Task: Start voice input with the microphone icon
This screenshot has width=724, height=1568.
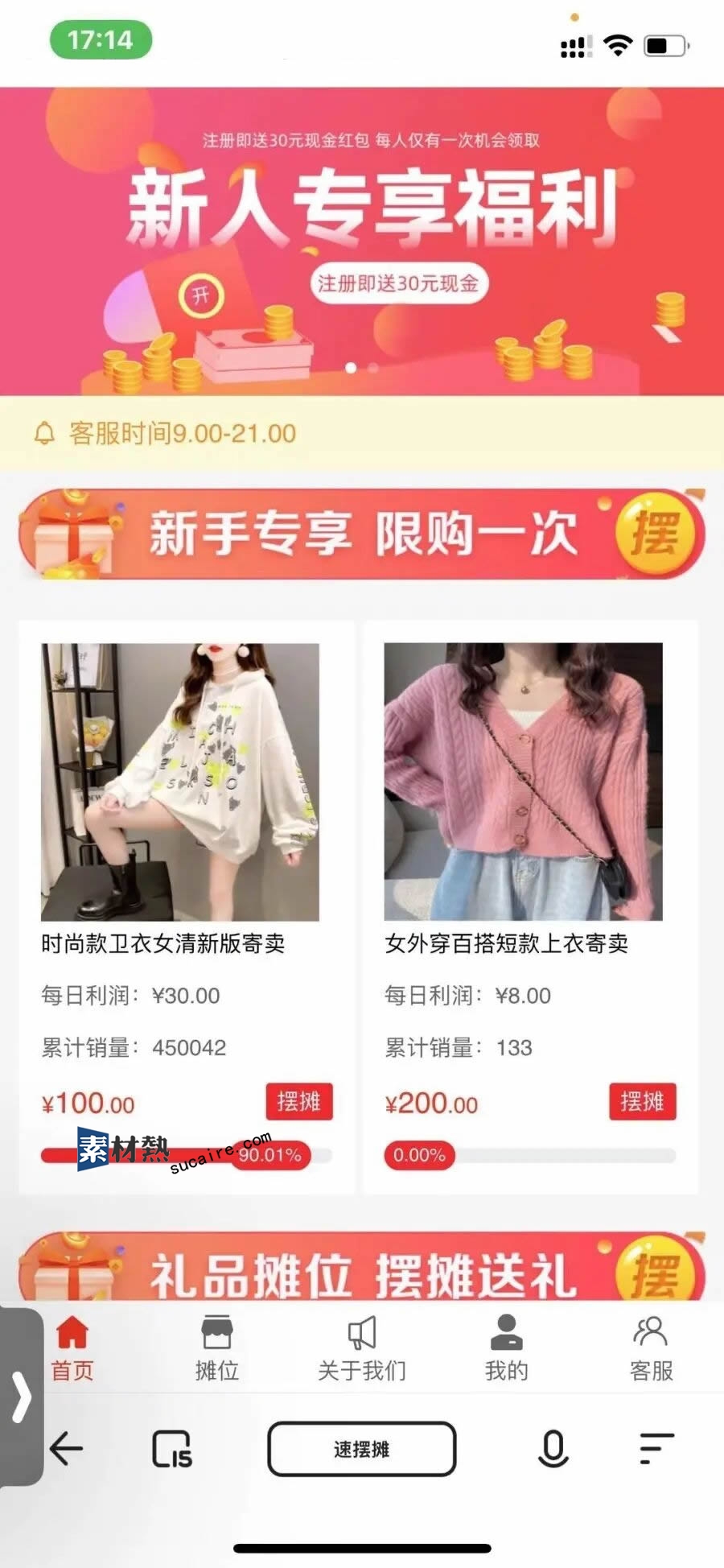Action: tap(553, 1449)
